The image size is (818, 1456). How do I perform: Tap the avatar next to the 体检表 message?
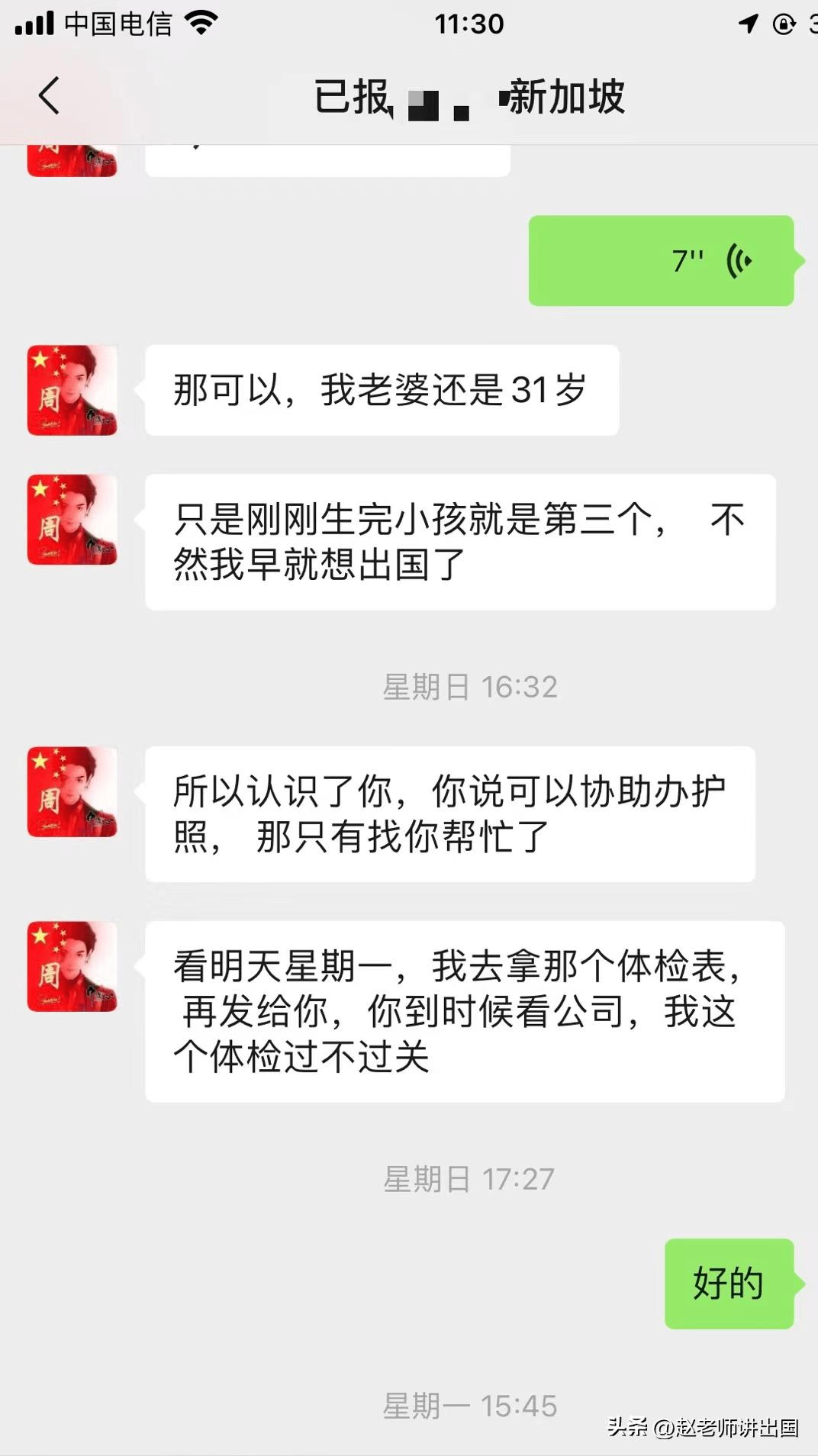[x=71, y=965]
